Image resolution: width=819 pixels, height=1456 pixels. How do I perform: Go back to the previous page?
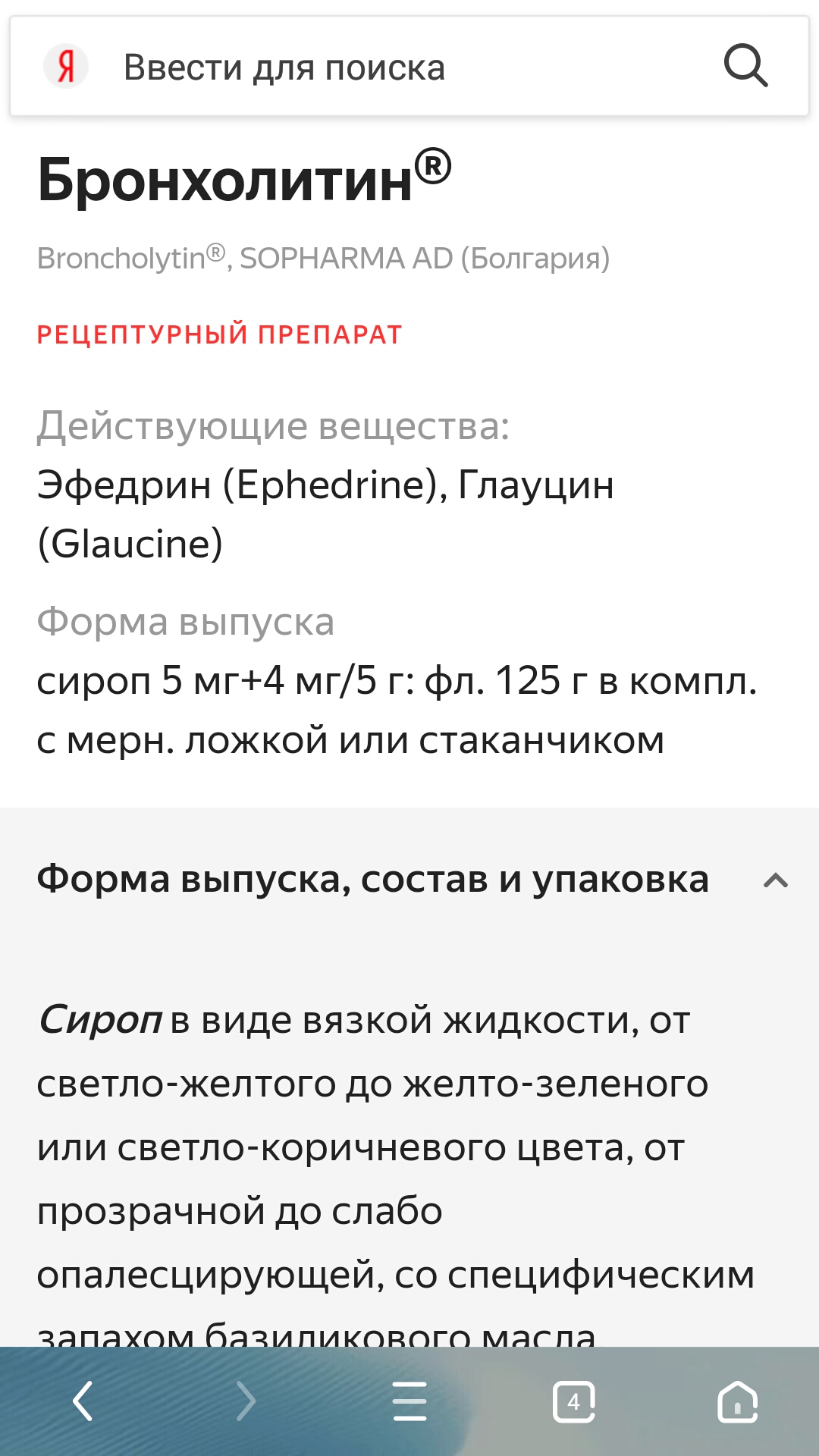click(83, 1401)
